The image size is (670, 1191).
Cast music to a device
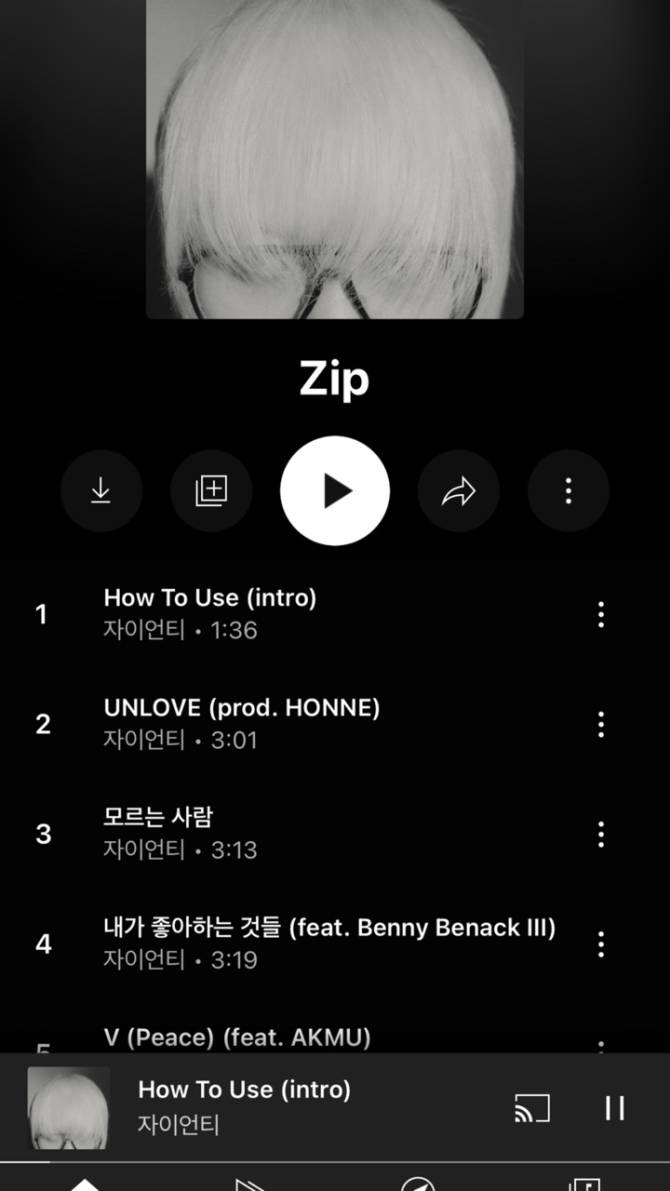(532, 1107)
